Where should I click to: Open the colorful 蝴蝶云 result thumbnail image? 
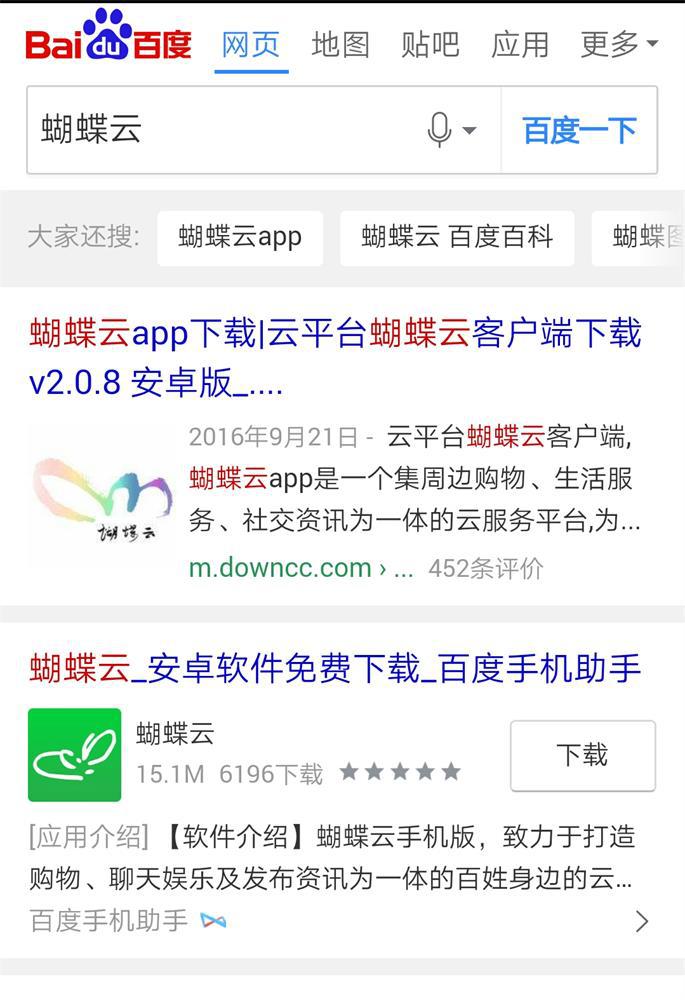(x=100, y=497)
